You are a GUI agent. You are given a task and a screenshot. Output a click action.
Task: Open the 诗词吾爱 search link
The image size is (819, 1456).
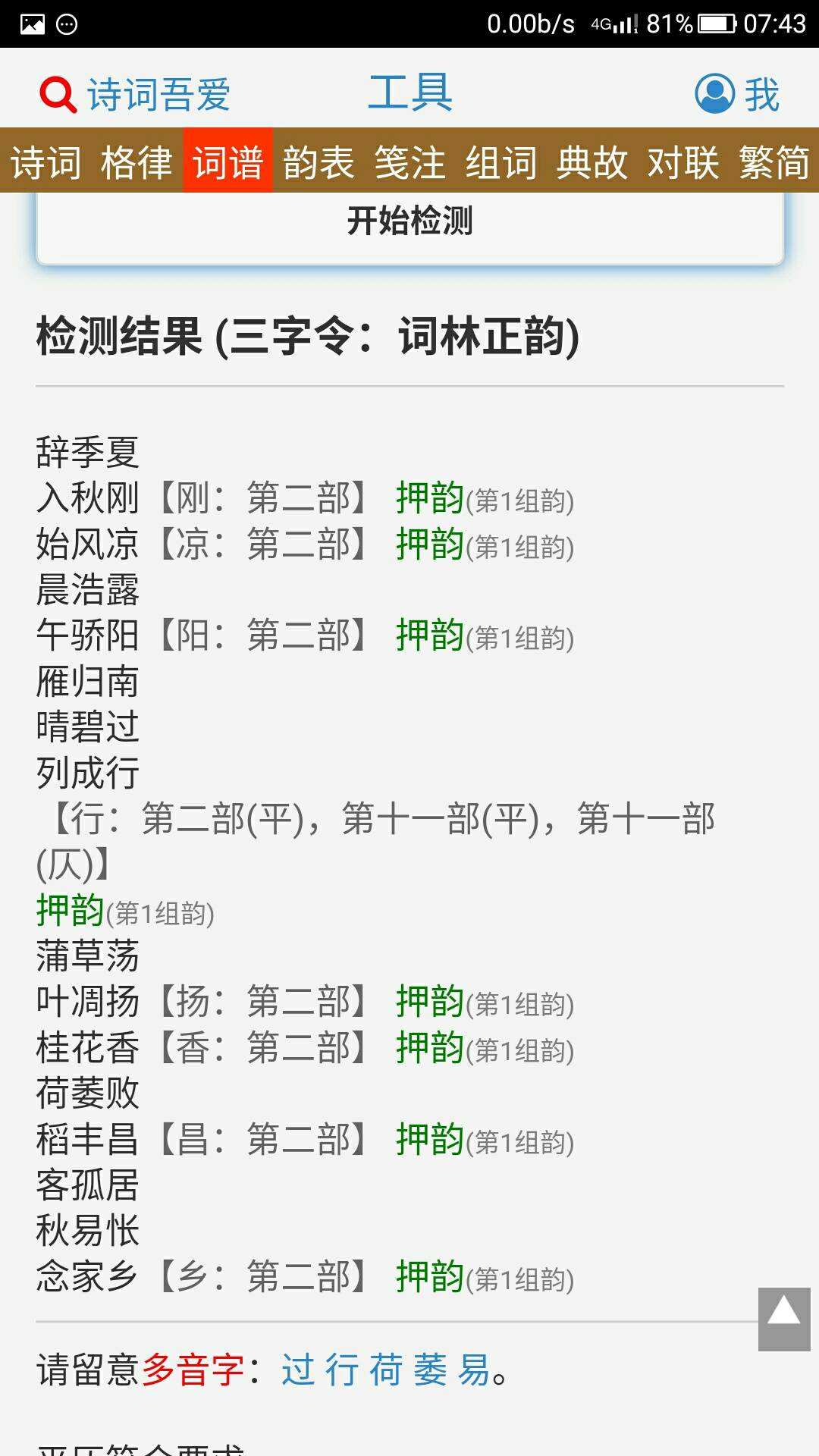(135, 95)
